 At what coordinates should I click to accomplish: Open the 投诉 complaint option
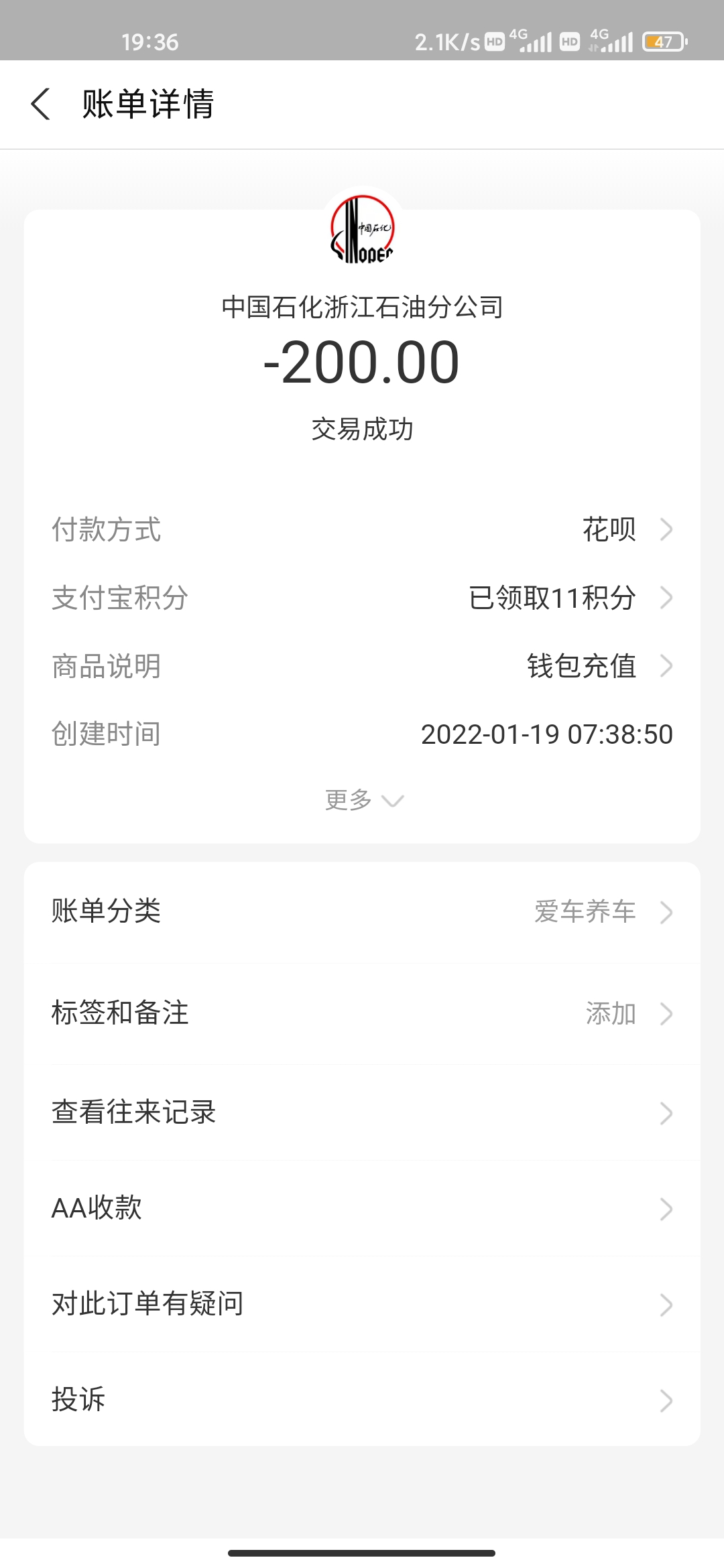(362, 1400)
